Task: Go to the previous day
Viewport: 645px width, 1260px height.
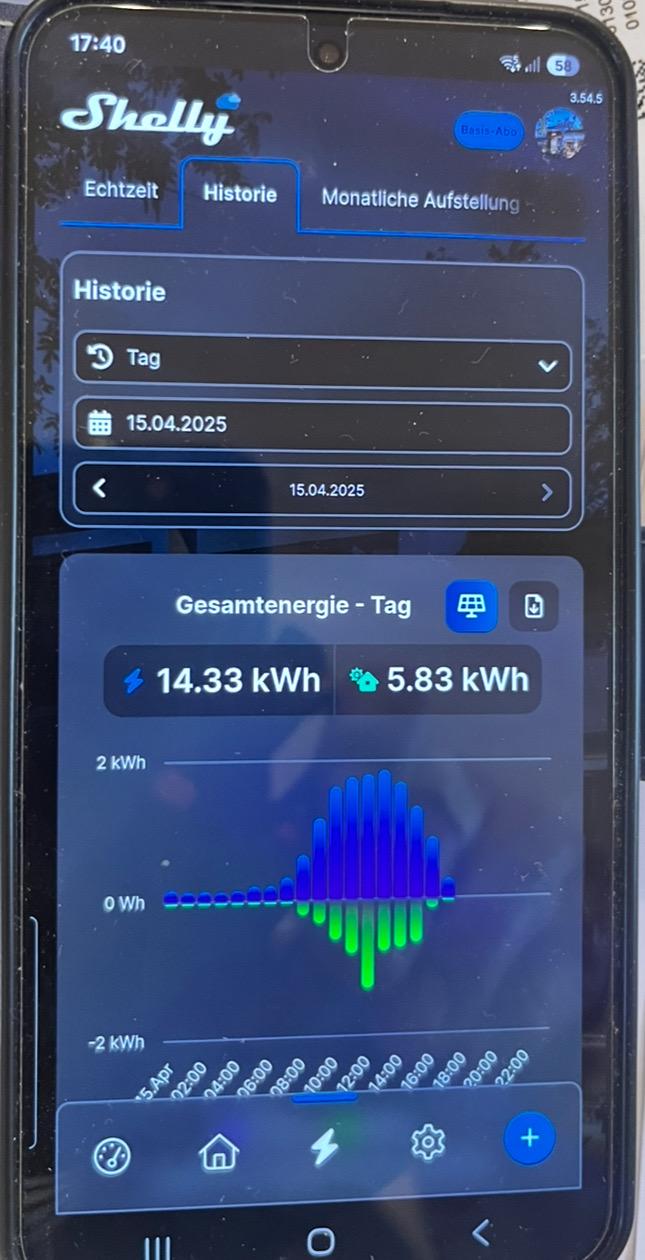Action: pos(99,490)
